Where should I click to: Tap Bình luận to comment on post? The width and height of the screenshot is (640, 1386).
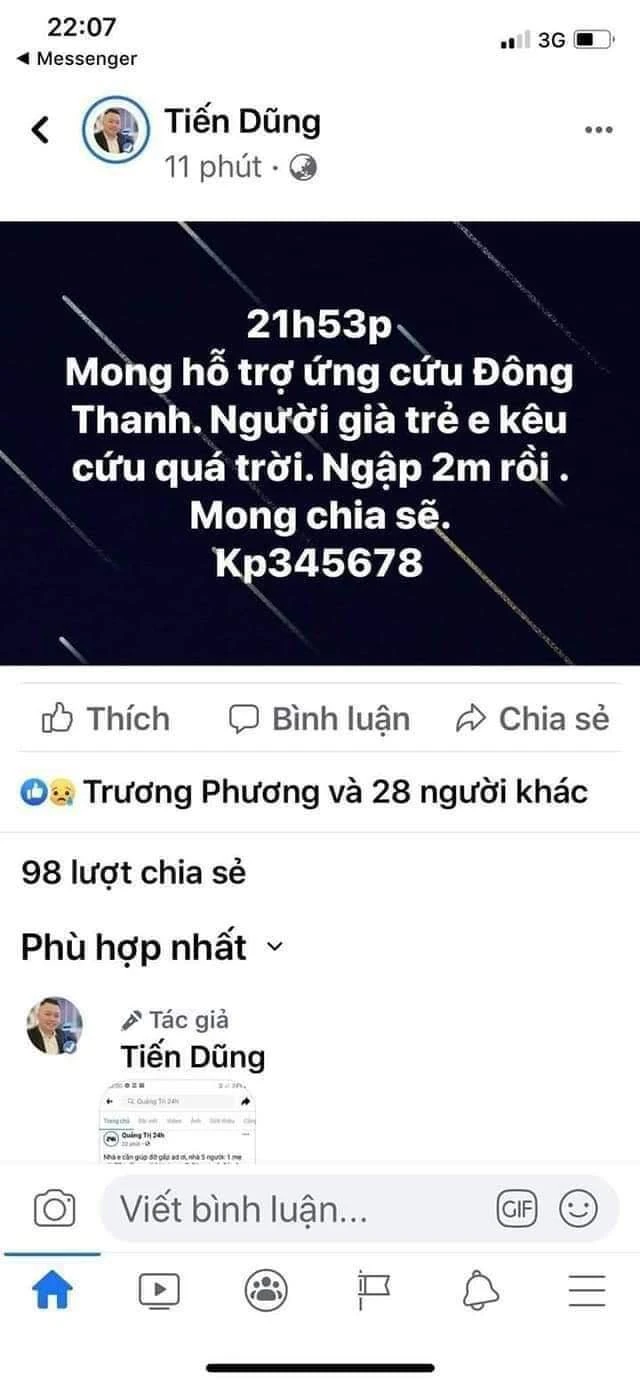[319, 719]
